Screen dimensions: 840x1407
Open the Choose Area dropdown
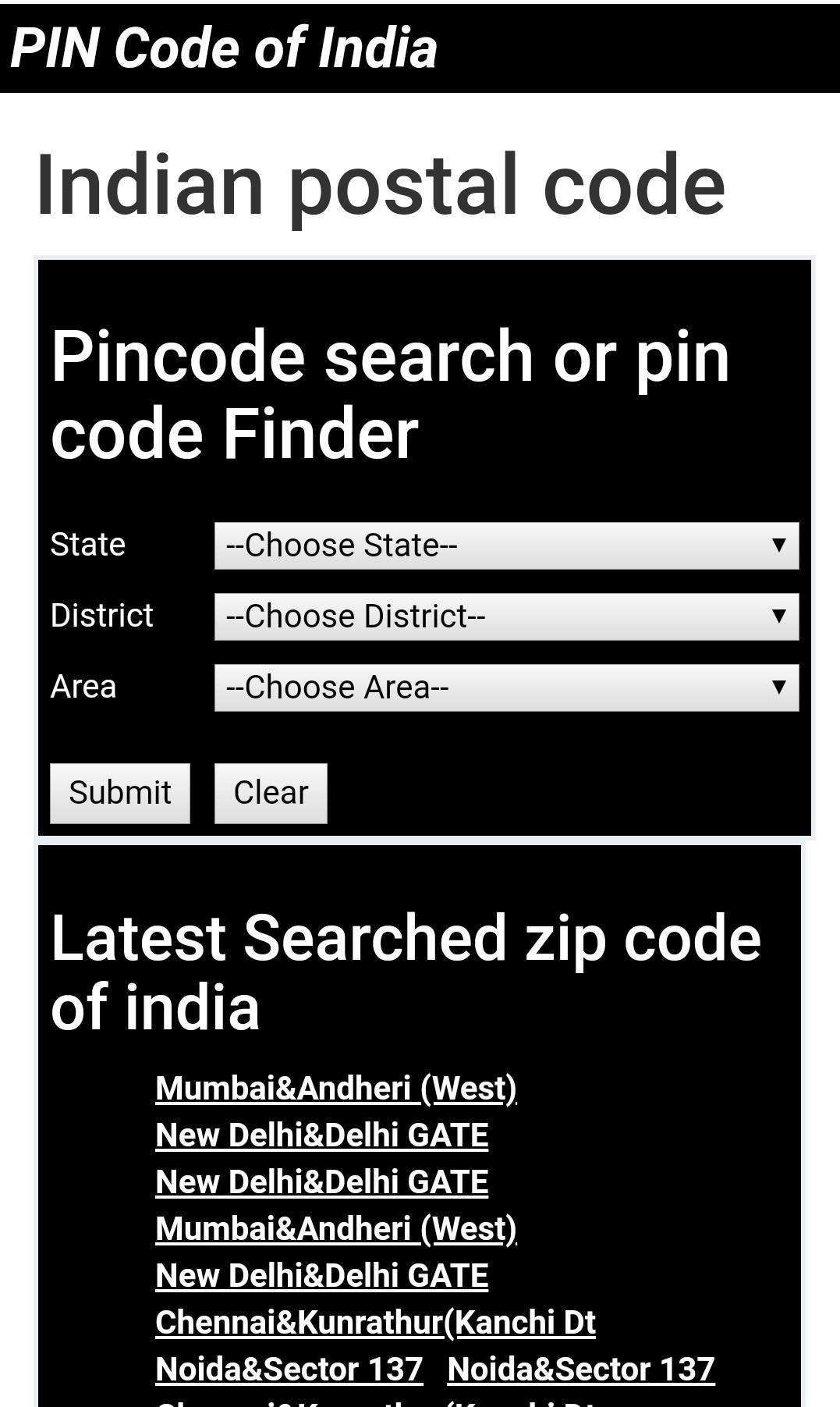pos(506,688)
